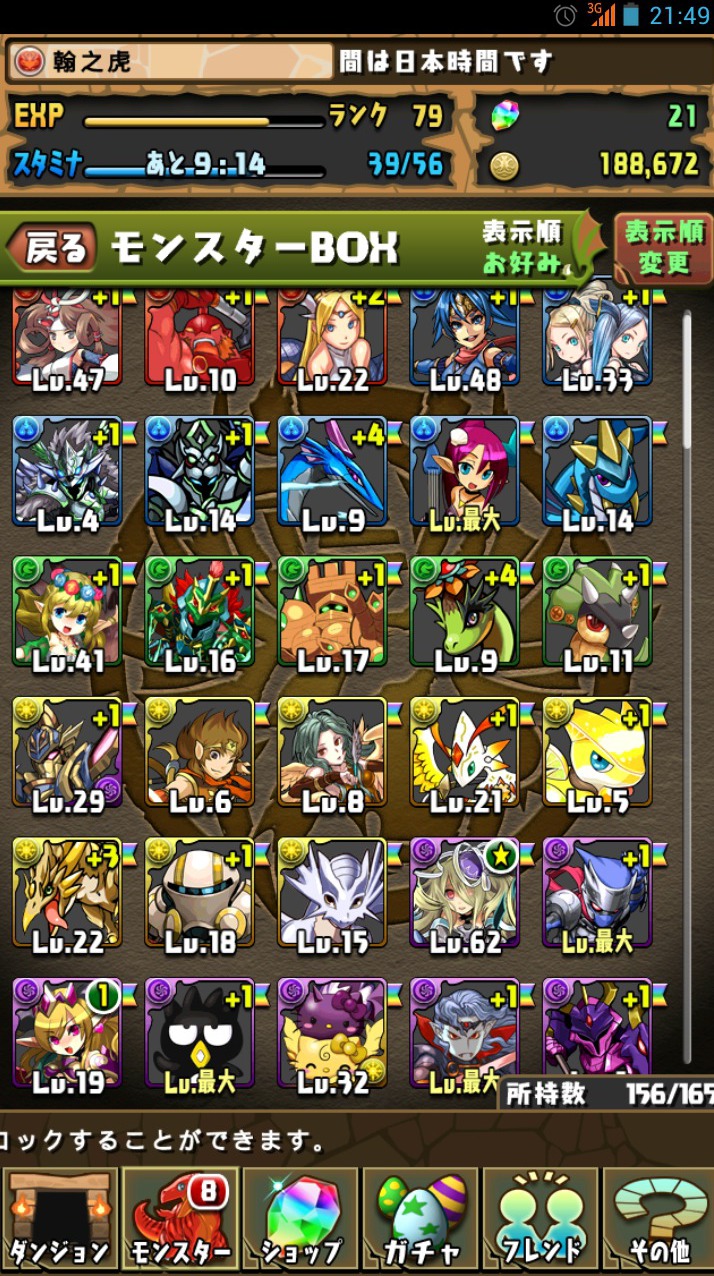This screenshot has height=1276, width=714.
Task: Select the Lv.62 dark monster card
Action: [465, 893]
